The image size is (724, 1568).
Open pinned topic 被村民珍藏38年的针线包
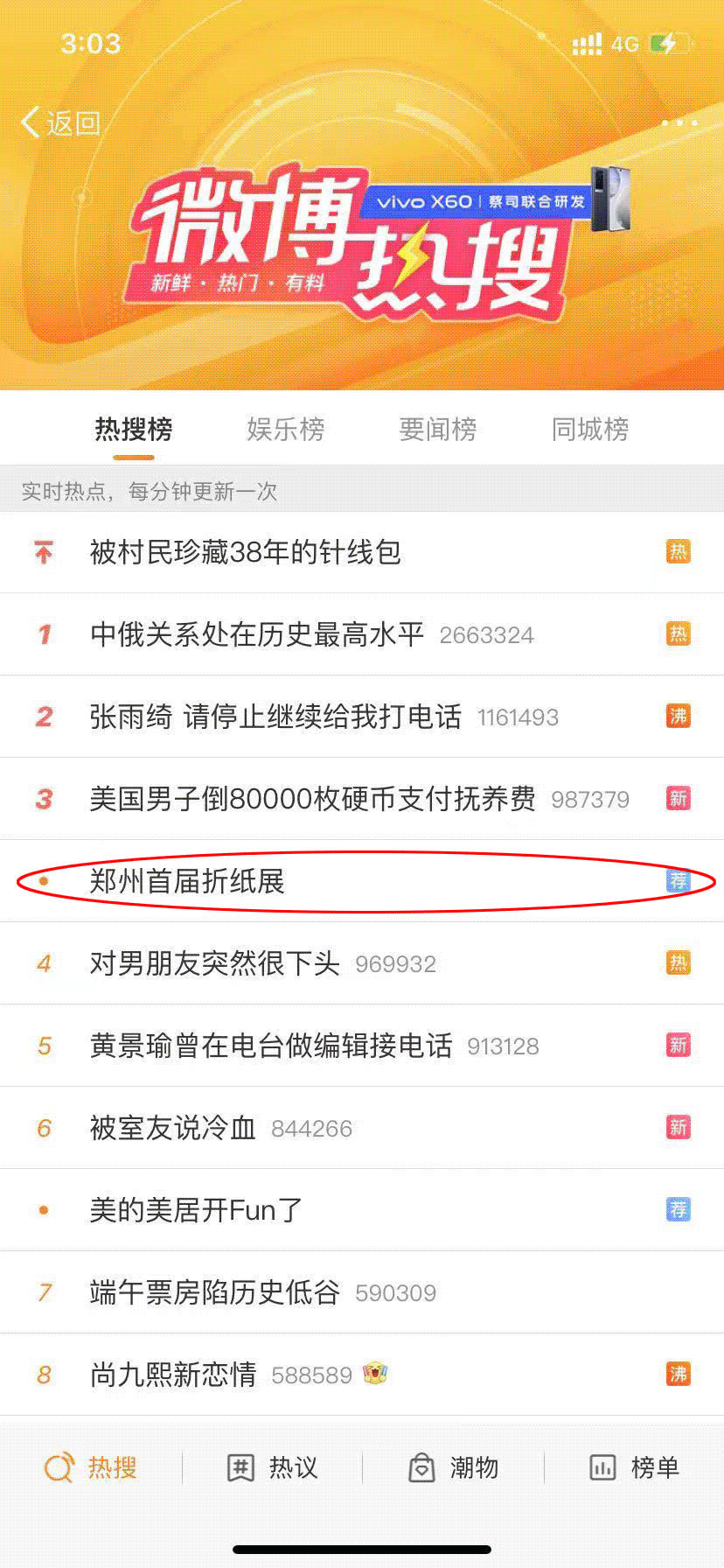245,552
